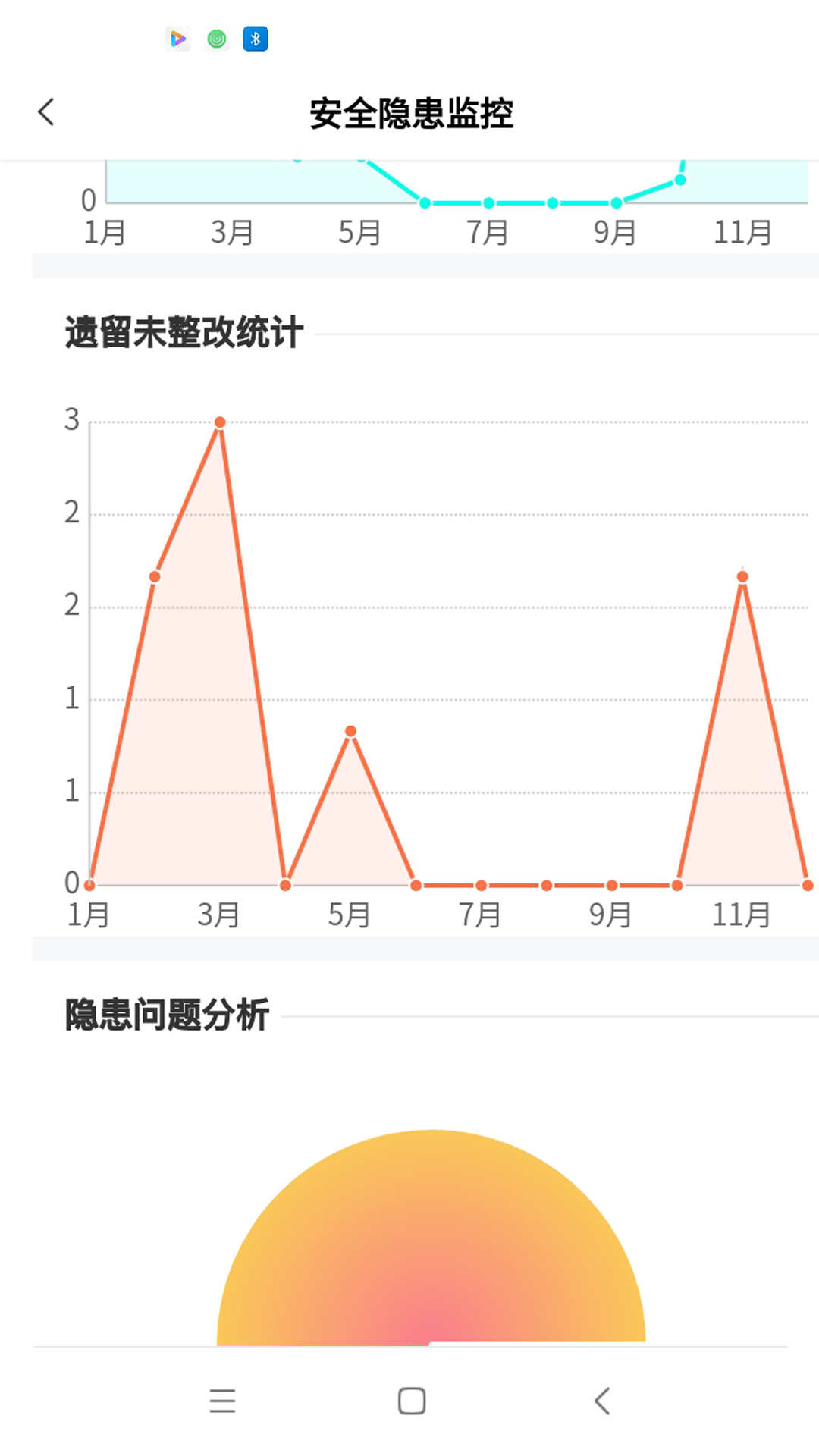819x1456 pixels.
Task: Tap the system navigation back button
Action: (x=602, y=1401)
